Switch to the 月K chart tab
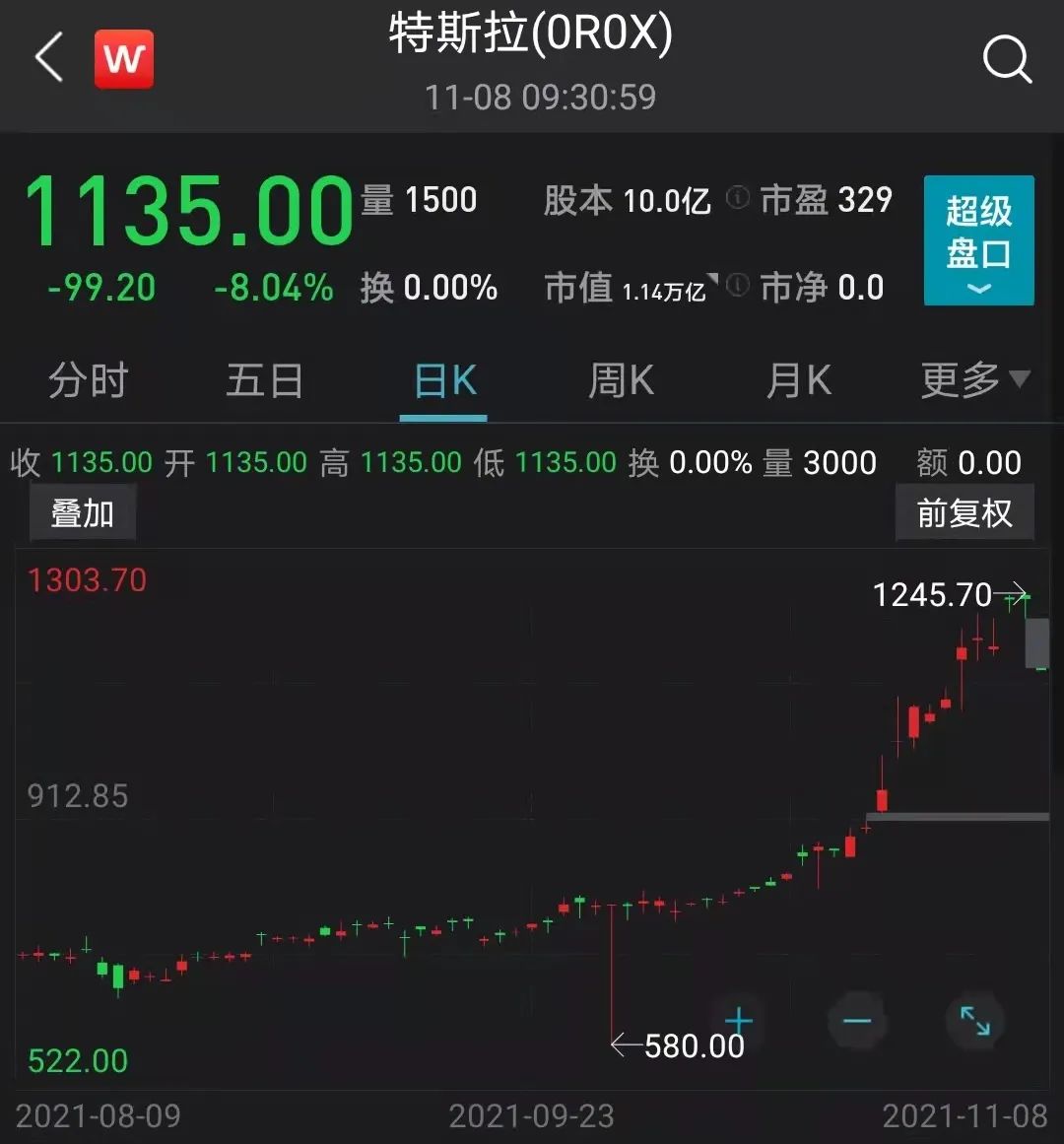 click(798, 380)
